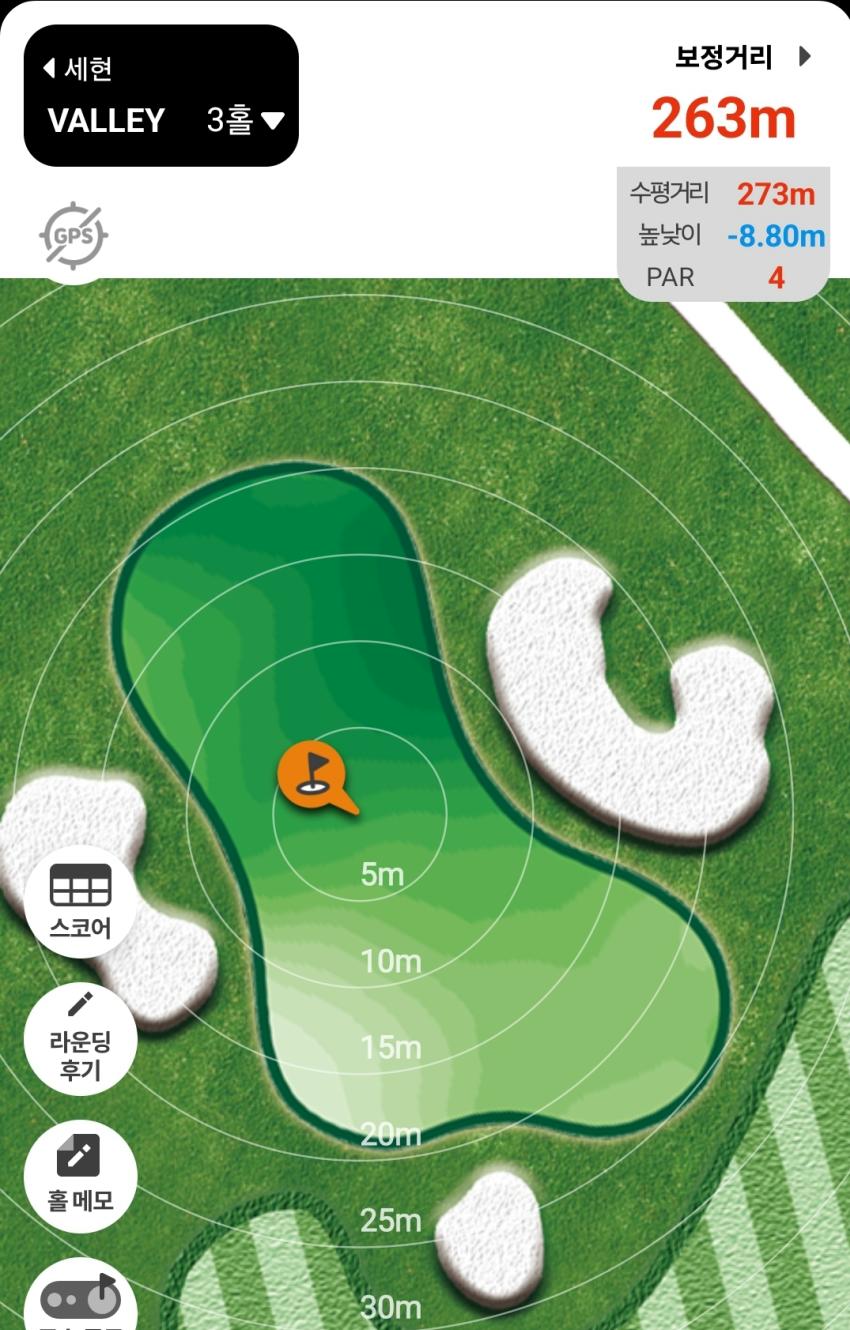Tap the orange flag pin marker
Screen dimensions: 850x1330
312,775
